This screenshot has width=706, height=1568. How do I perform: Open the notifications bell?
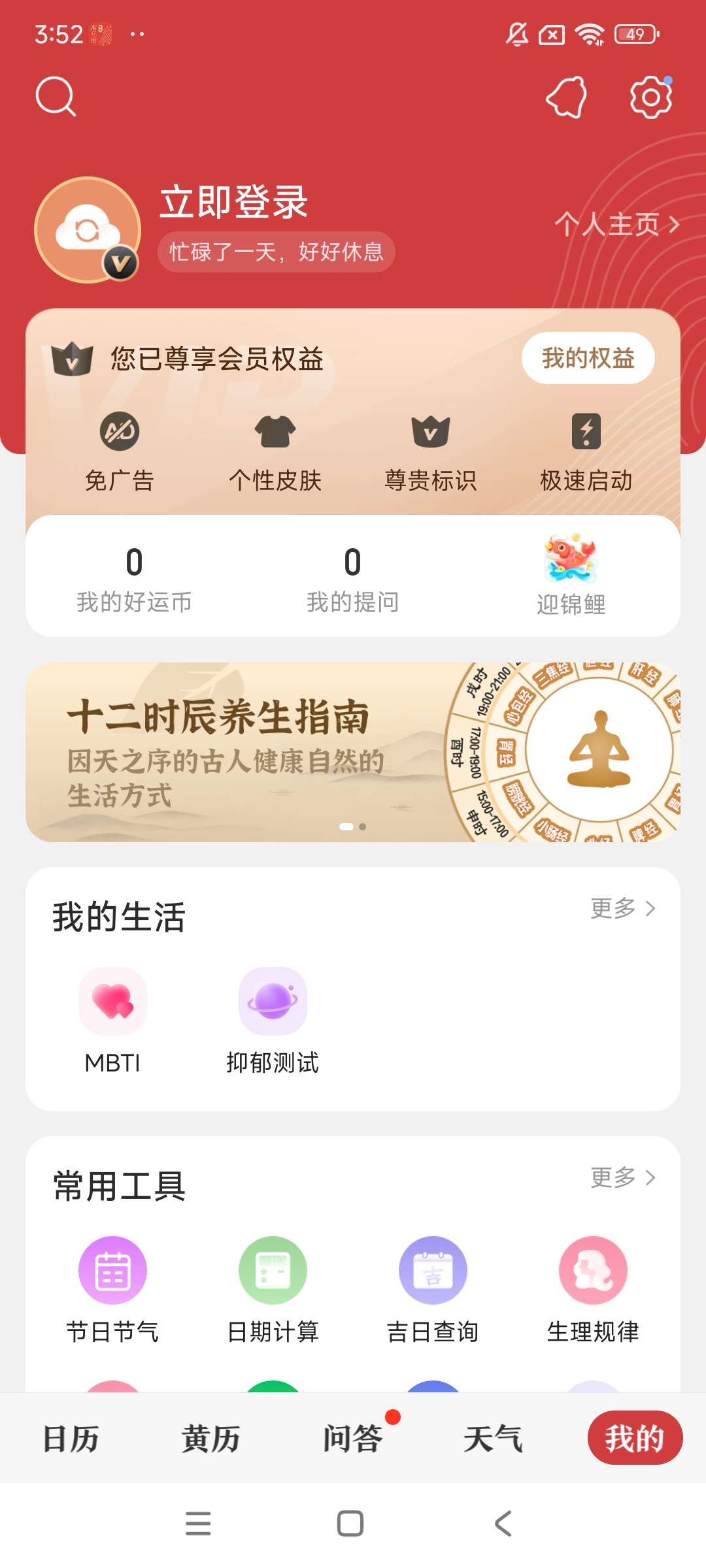(566, 97)
